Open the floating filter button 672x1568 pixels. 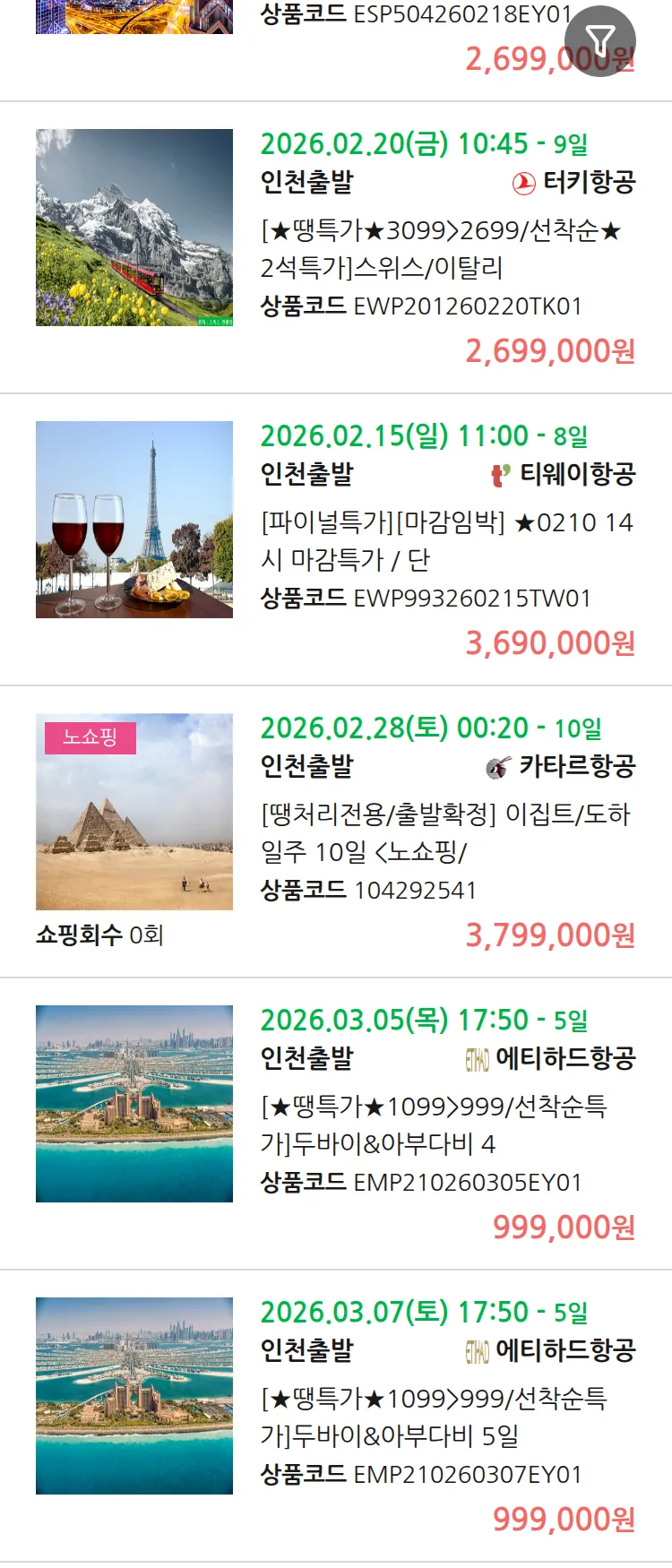(x=599, y=40)
